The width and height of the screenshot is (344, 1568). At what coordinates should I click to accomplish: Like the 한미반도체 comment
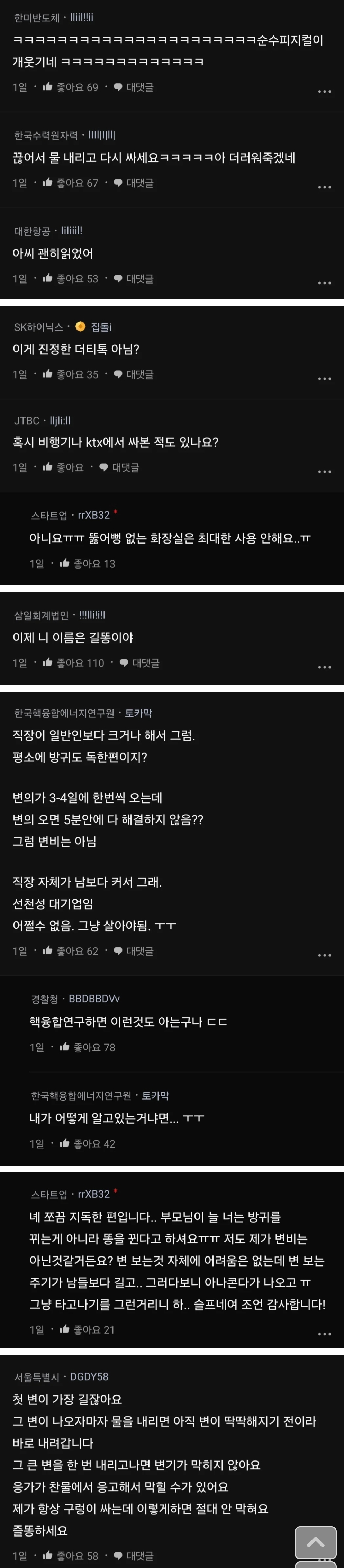tap(70, 87)
